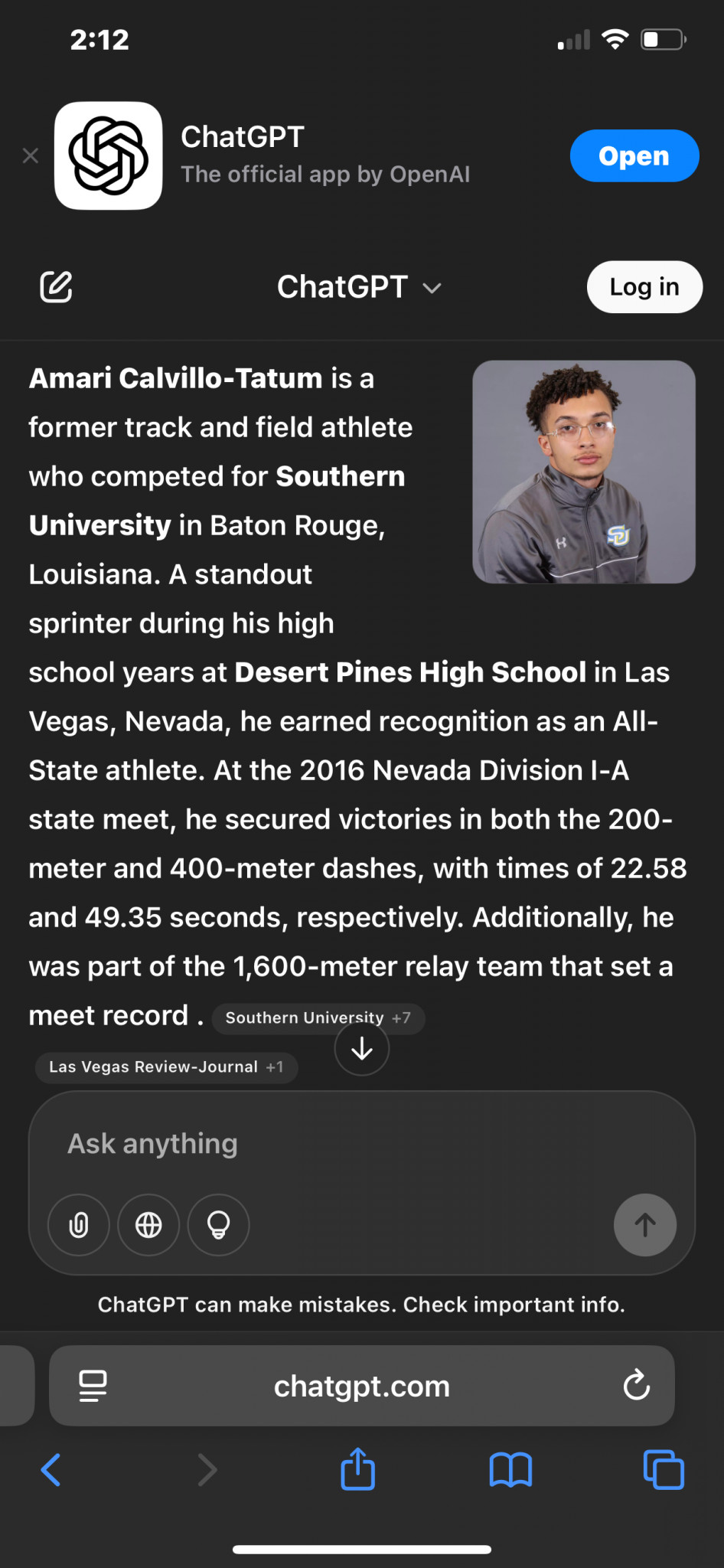724x1568 pixels.
Task: Share this page from Safari toolbar
Action: (357, 1470)
